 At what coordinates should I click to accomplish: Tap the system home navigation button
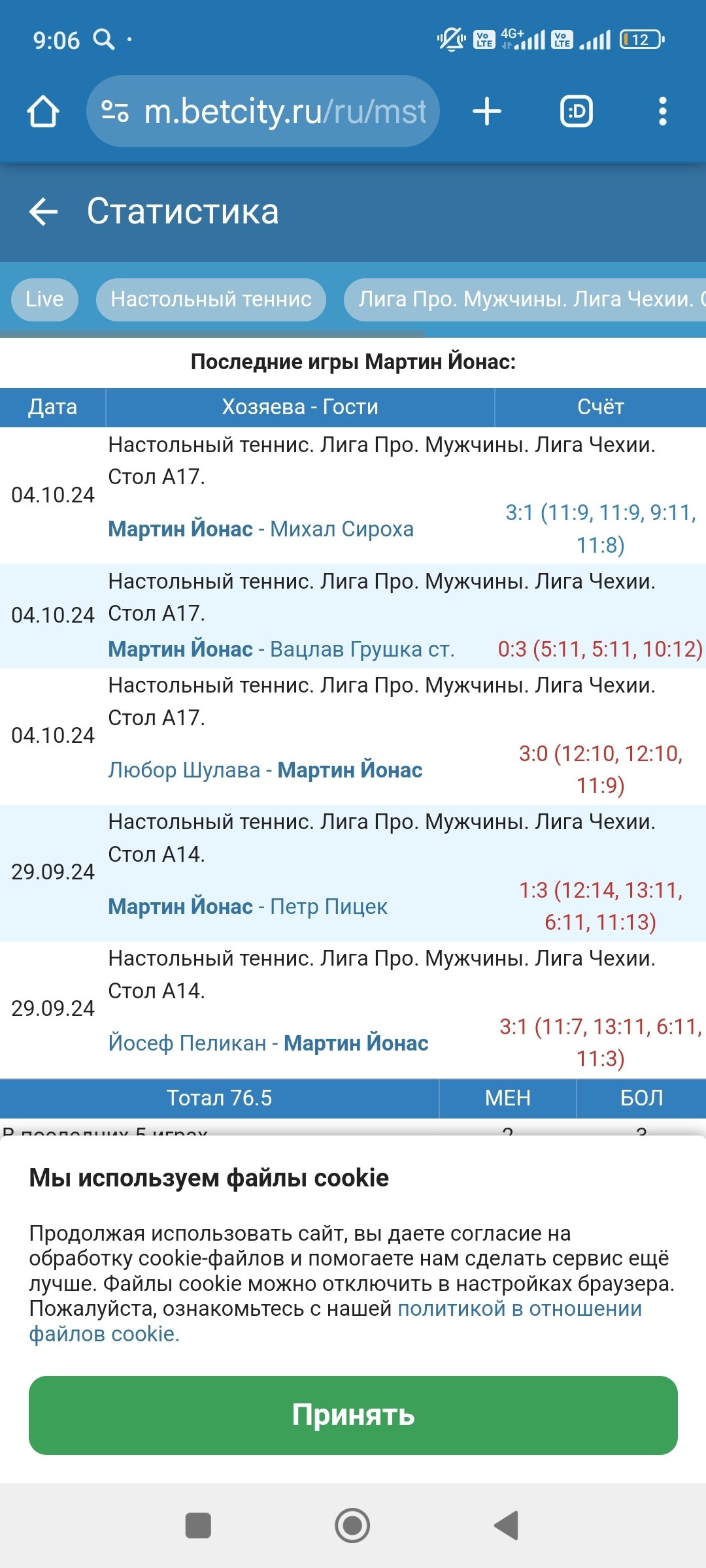pos(352,1526)
